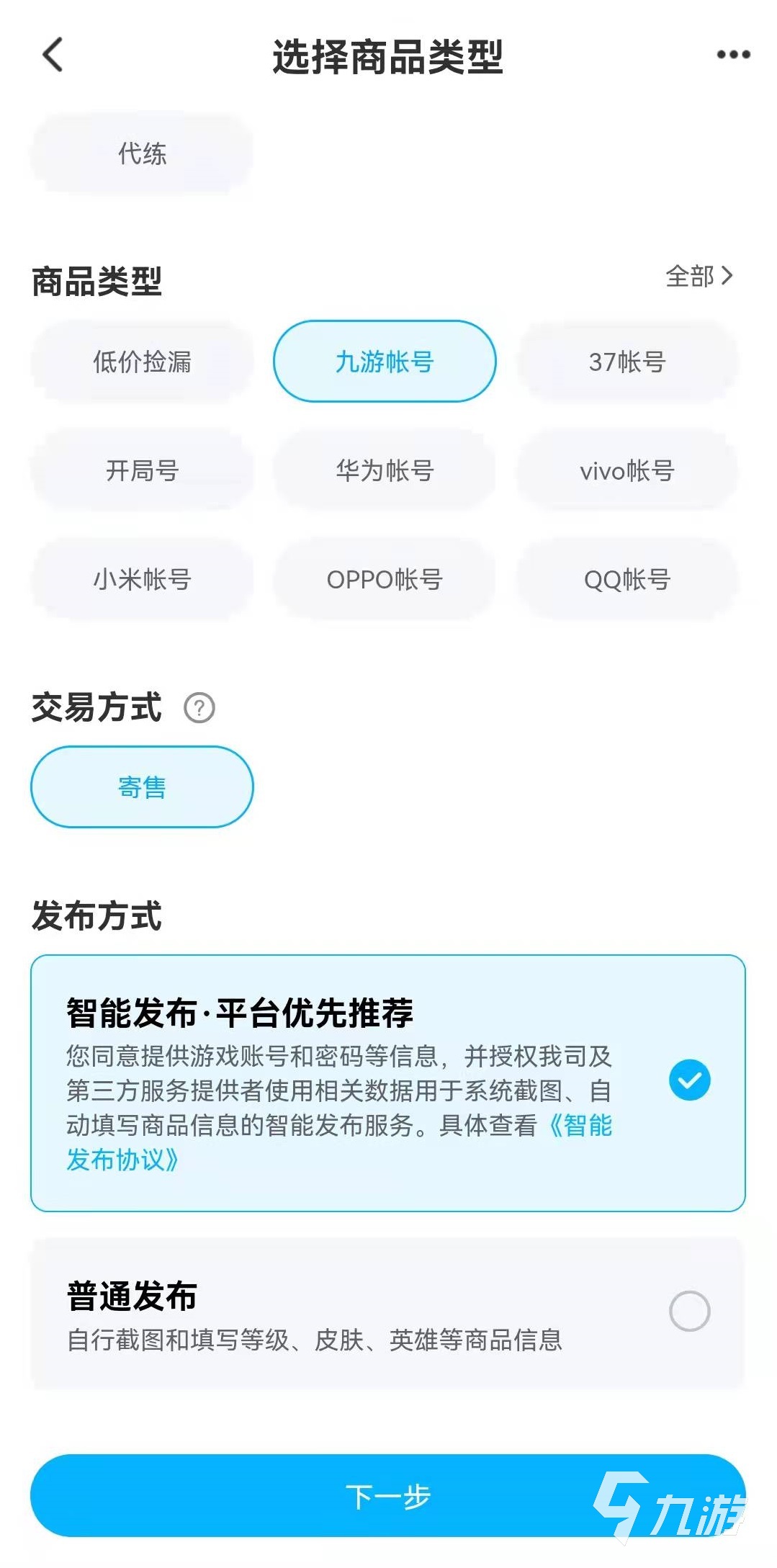Choose the 低价捡漏 product type
The height and width of the screenshot is (1568, 777).
142,362
